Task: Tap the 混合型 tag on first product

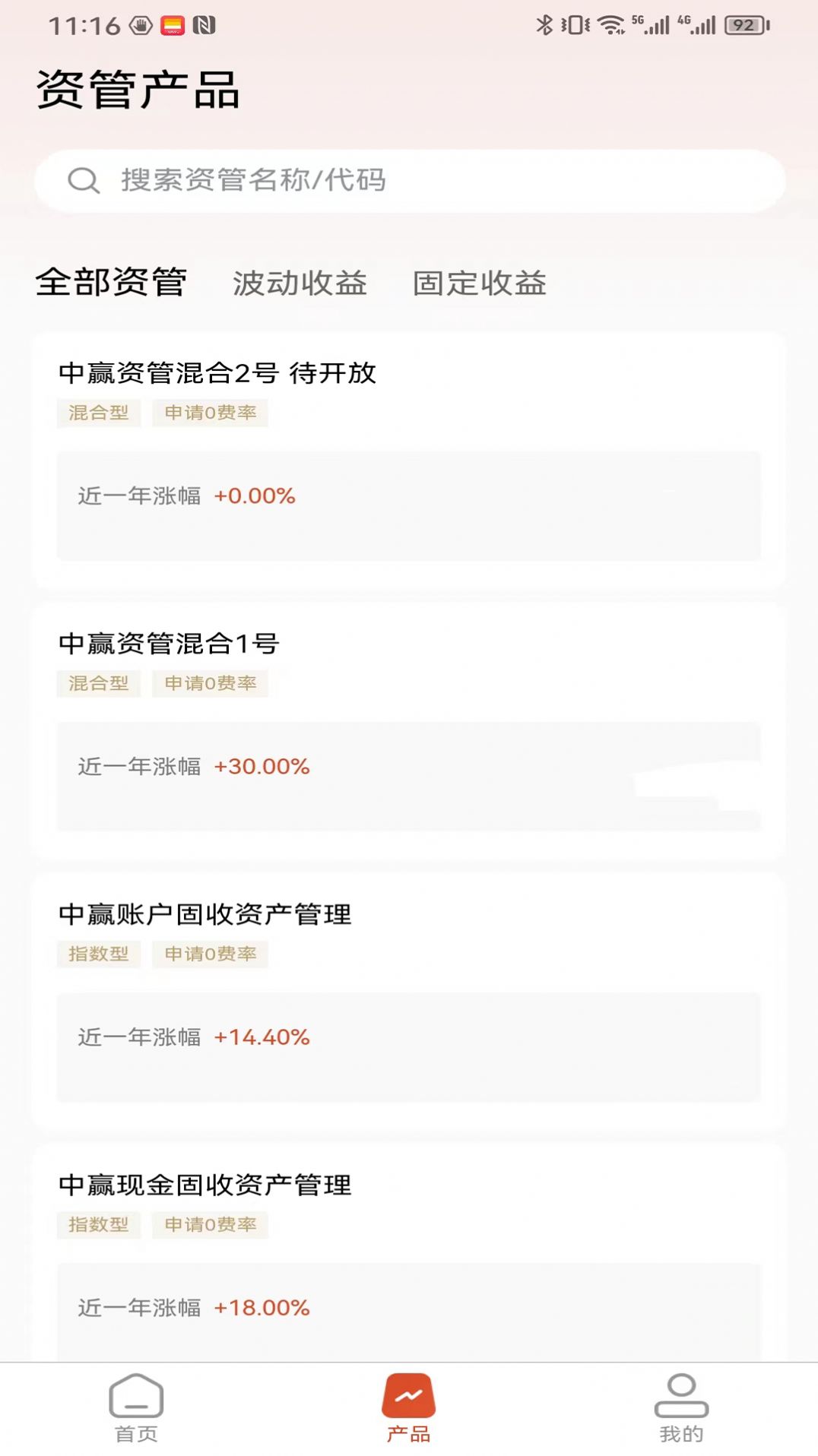Action: coord(98,413)
